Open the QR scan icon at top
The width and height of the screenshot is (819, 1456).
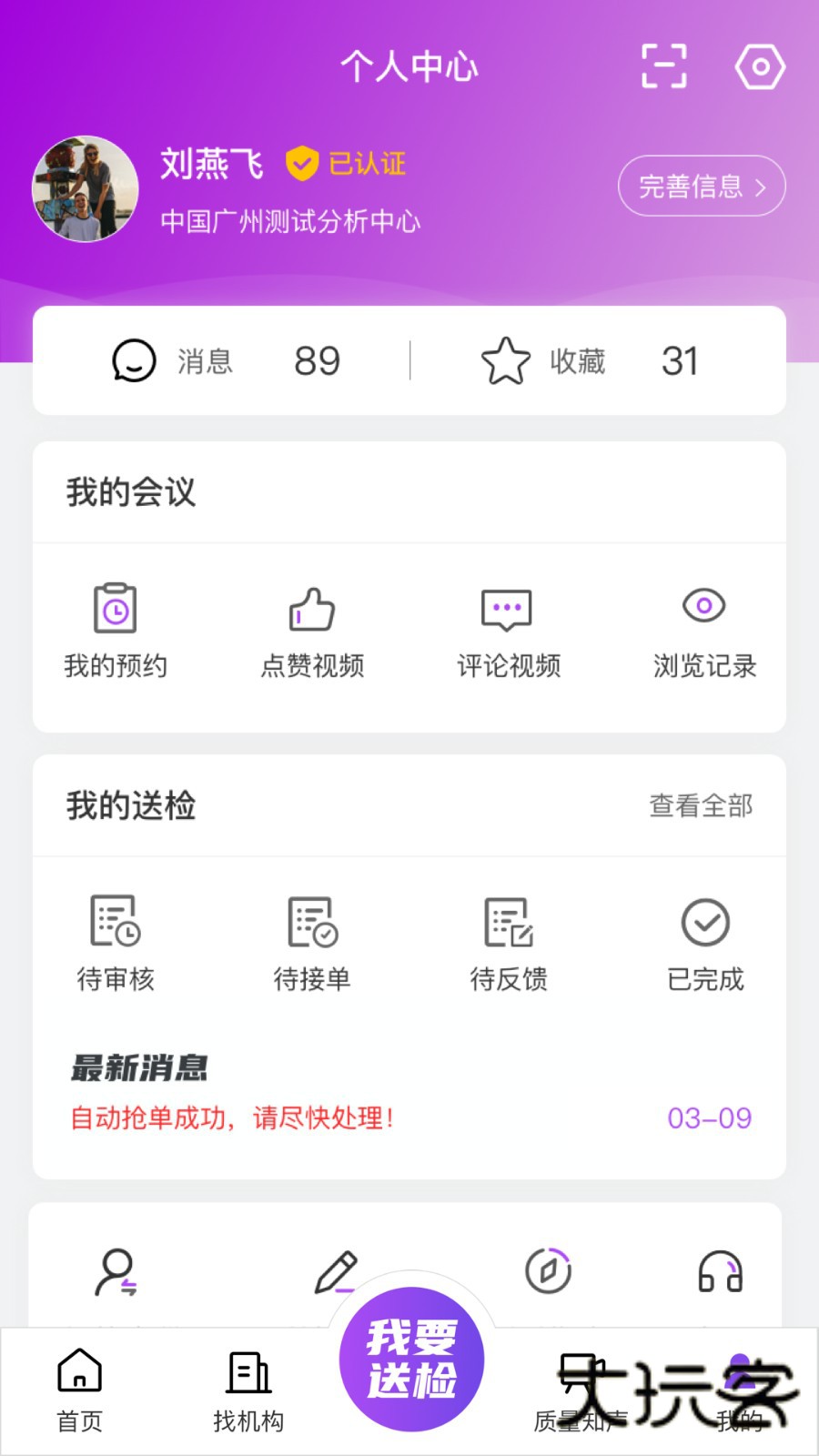click(x=663, y=66)
